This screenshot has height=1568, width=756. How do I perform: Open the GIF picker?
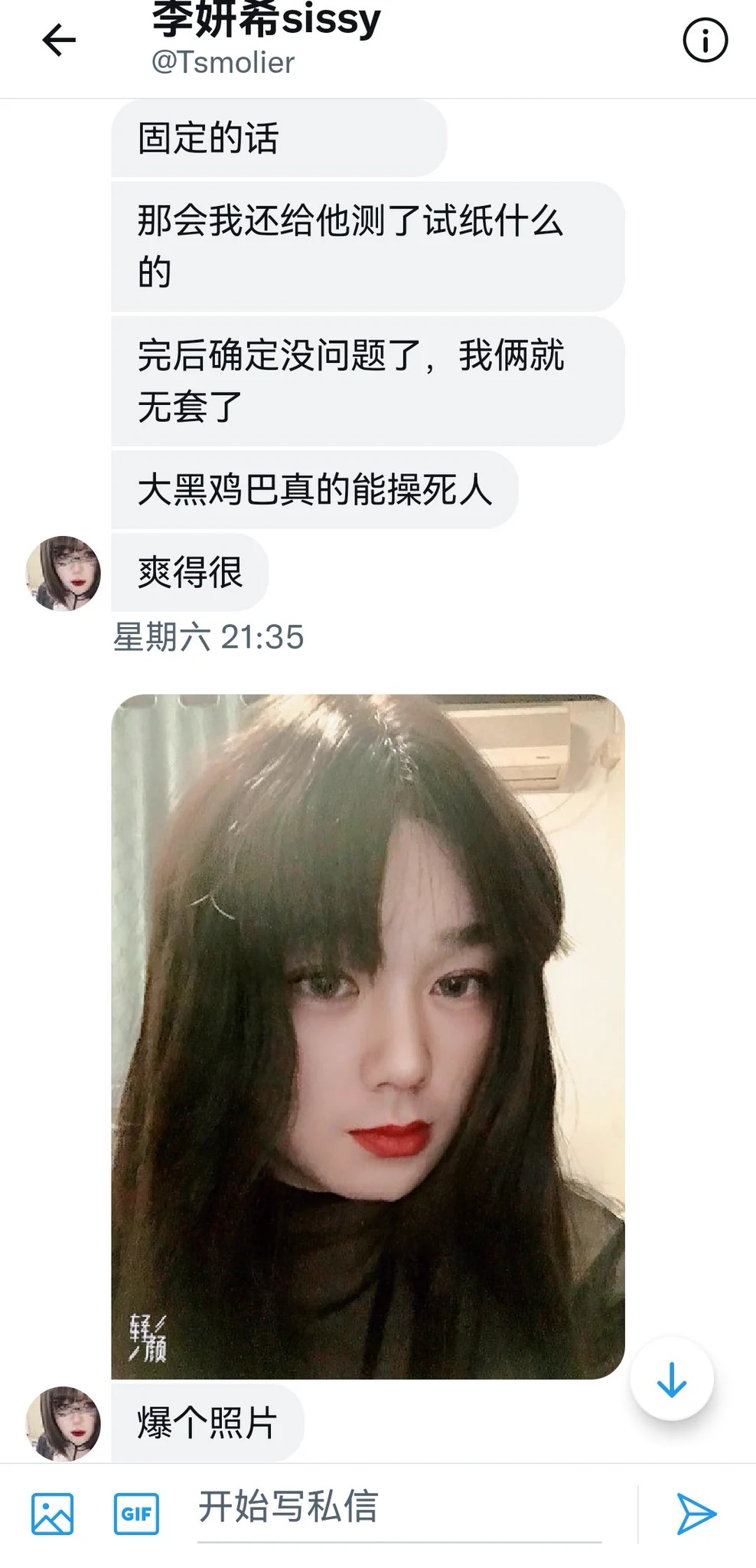click(x=136, y=1514)
